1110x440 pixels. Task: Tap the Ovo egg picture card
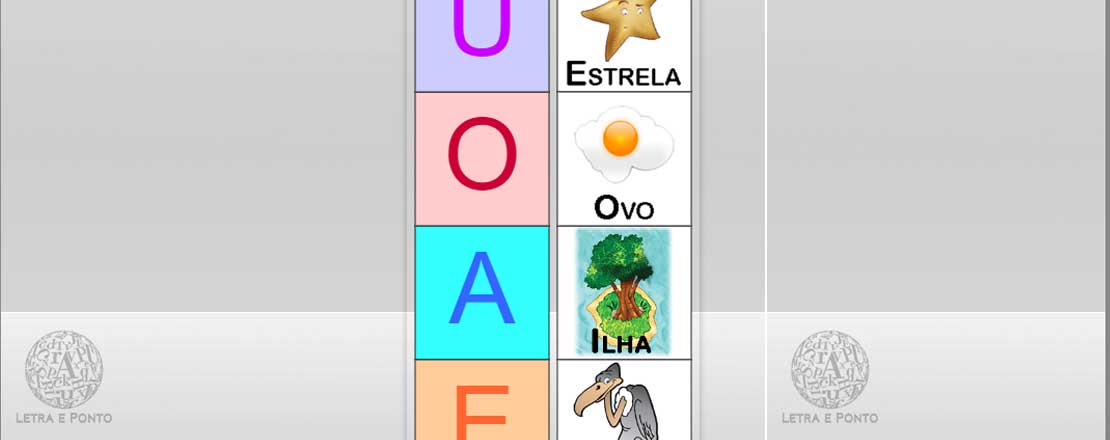pyautogui.click(x=623, y=159)
